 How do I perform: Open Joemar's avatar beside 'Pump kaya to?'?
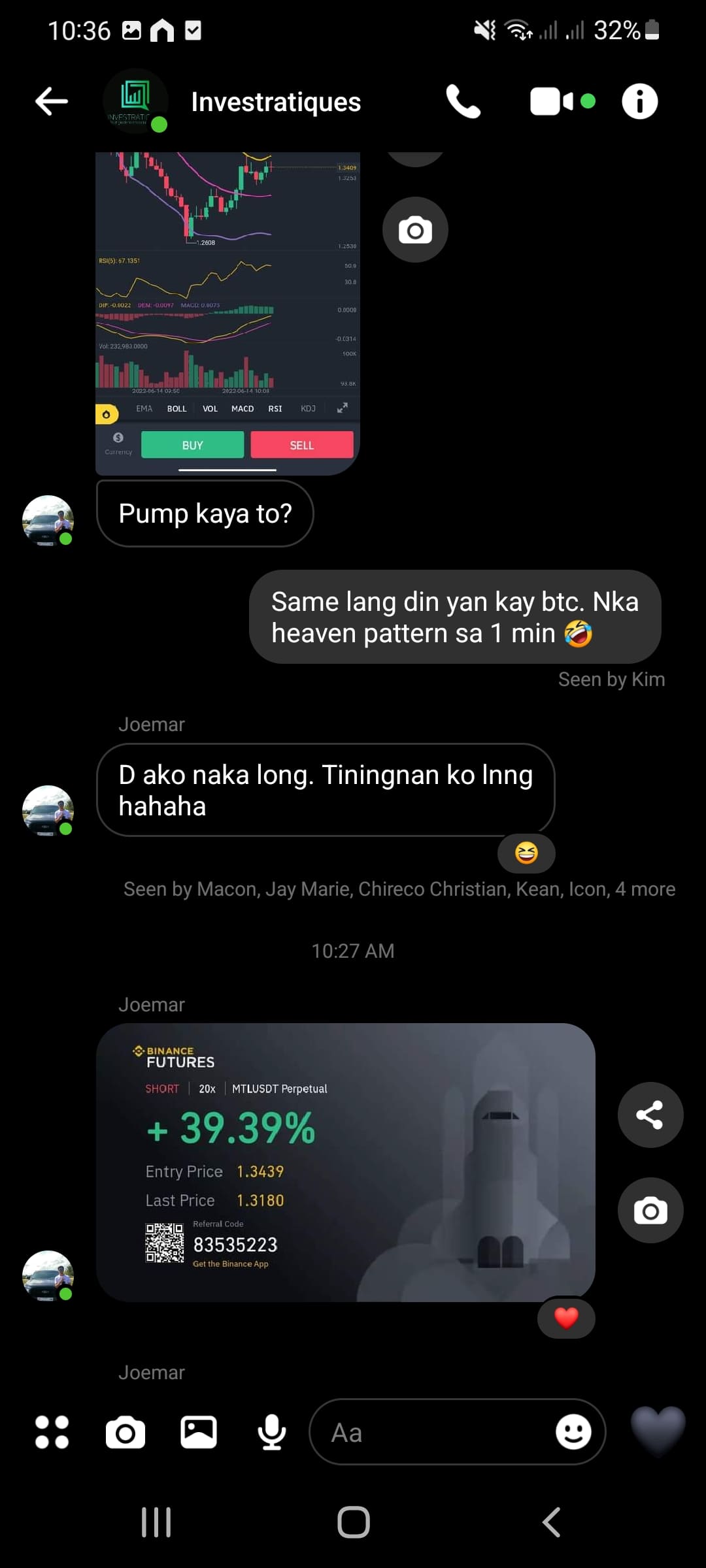click(x=48, y=520)
